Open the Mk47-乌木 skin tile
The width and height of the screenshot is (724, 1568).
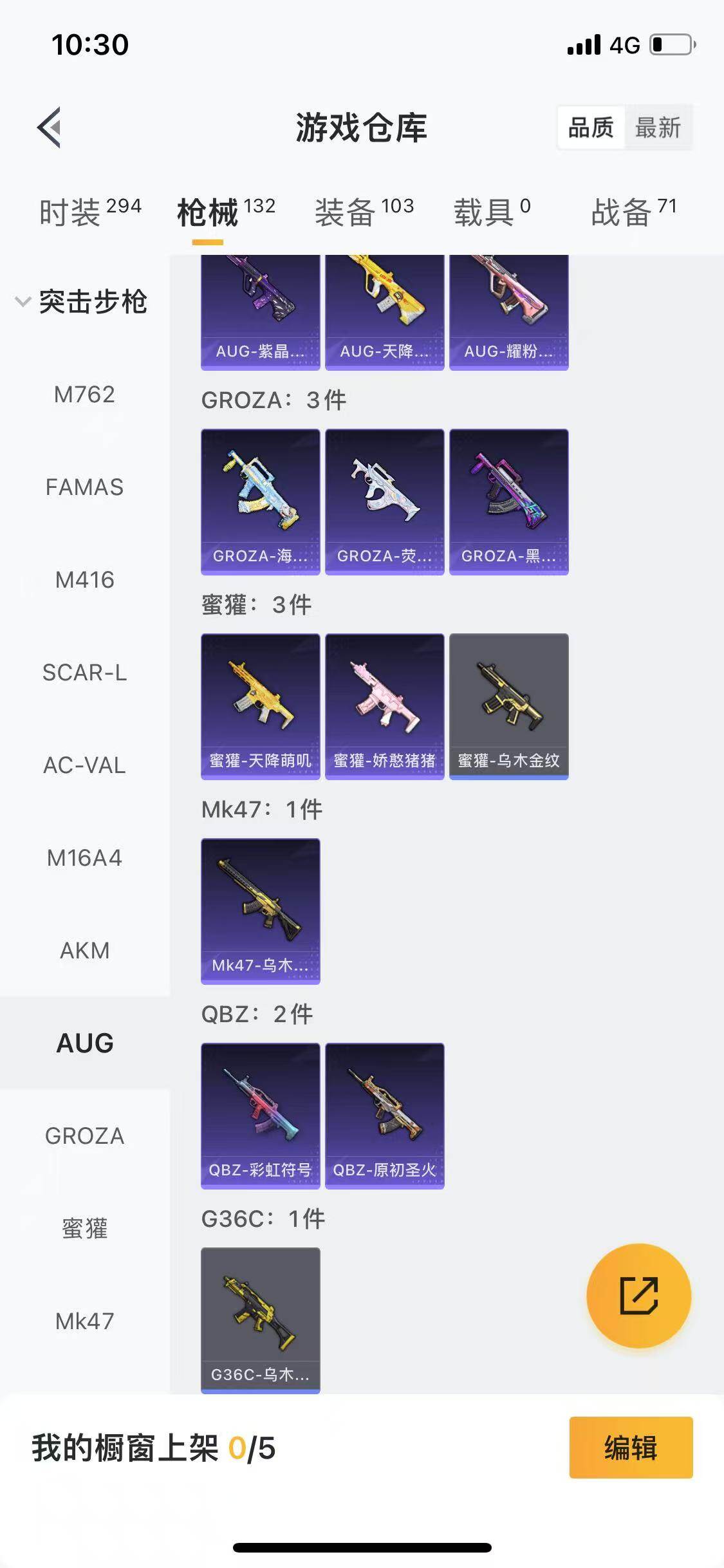(260, 911)
